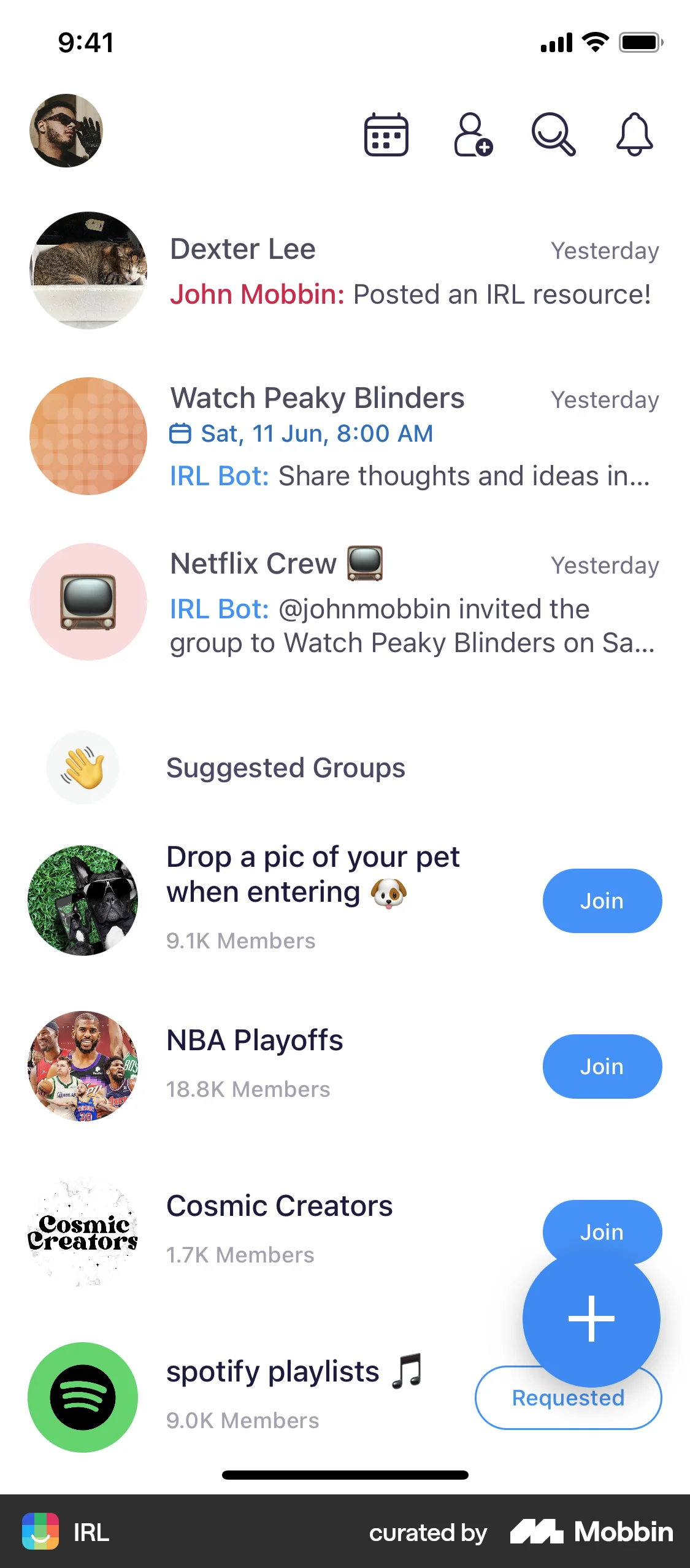Viewport: 690px width, 1568px height.
Task: Open your profile avatar in the top left
Action: point(67,131)
